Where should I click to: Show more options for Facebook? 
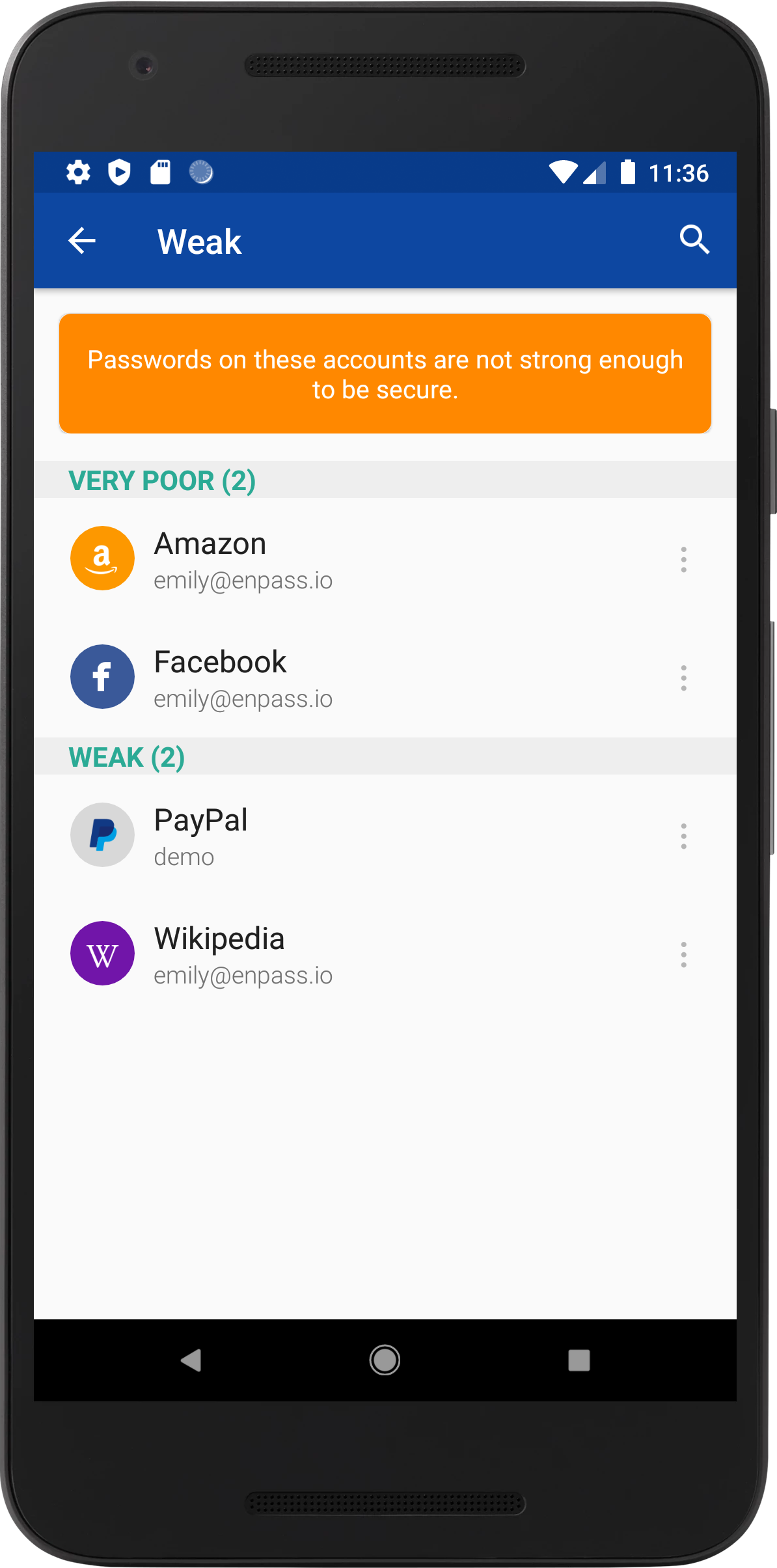[x=683, y=678]
